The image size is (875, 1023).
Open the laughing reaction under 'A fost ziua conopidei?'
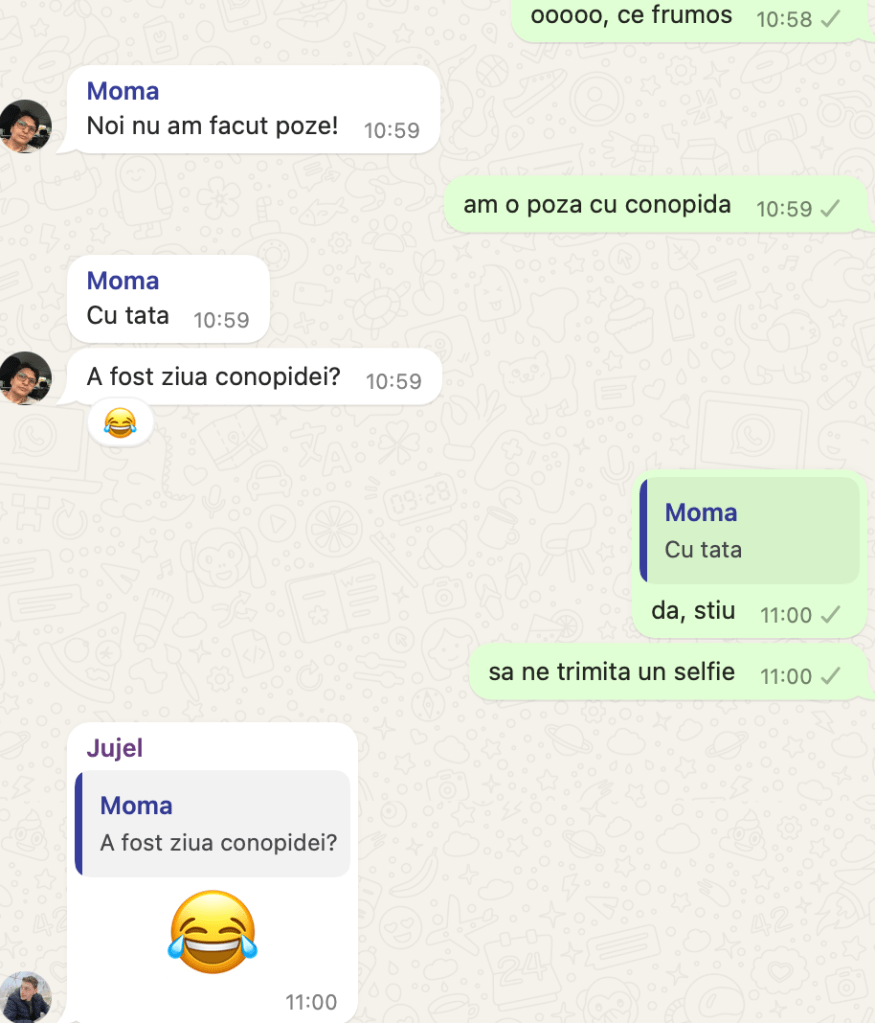120,425
